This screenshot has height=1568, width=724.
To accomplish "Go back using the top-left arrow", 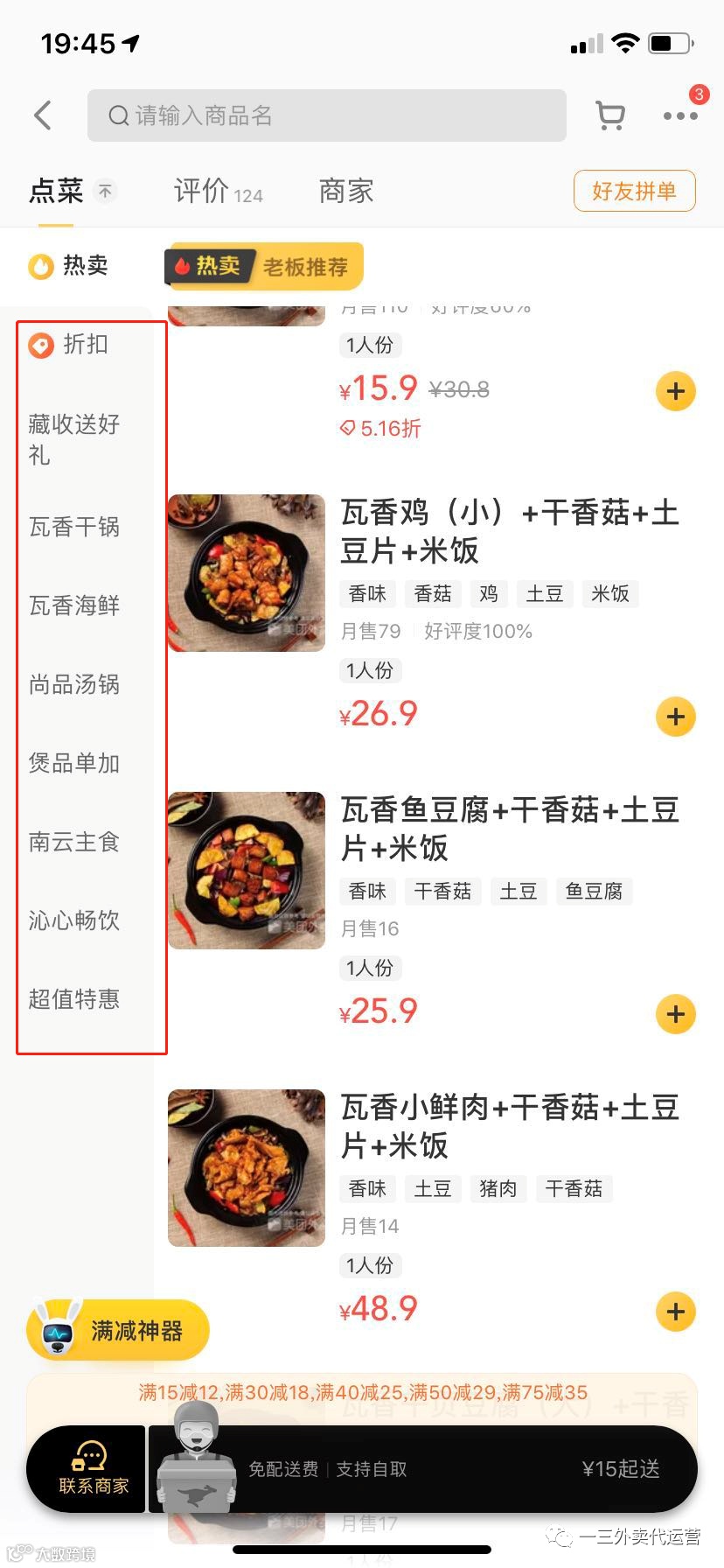I will [x=43, y=115].
